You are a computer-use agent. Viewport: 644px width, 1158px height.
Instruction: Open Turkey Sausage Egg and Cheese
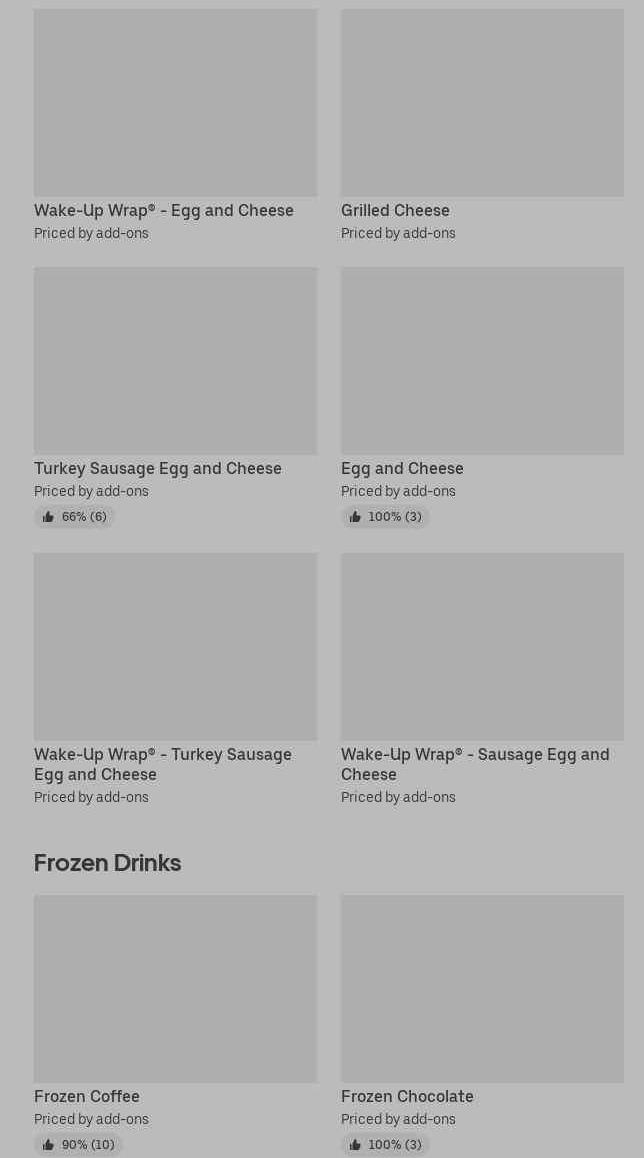pos(175,397)
